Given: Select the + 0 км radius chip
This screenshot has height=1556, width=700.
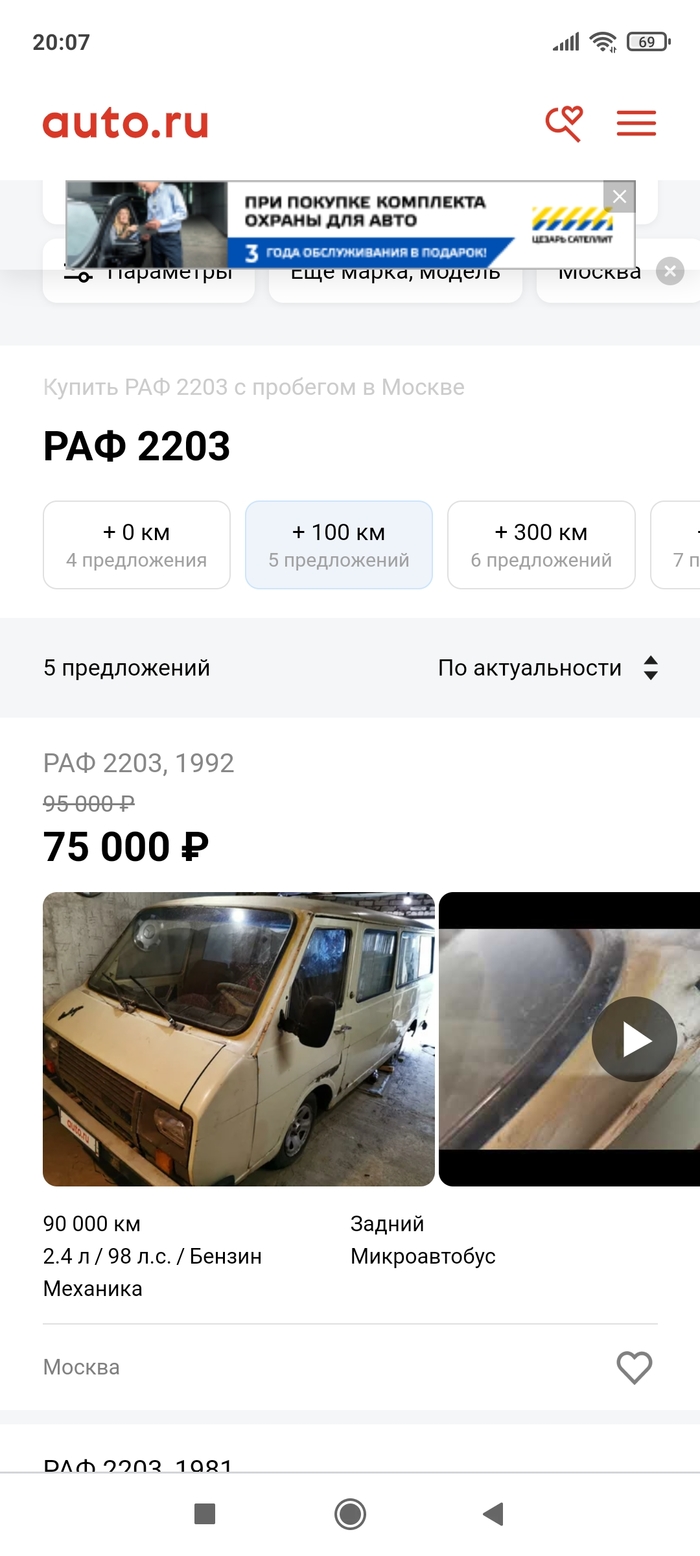Looking at the screenshot, I should (137, 545).
